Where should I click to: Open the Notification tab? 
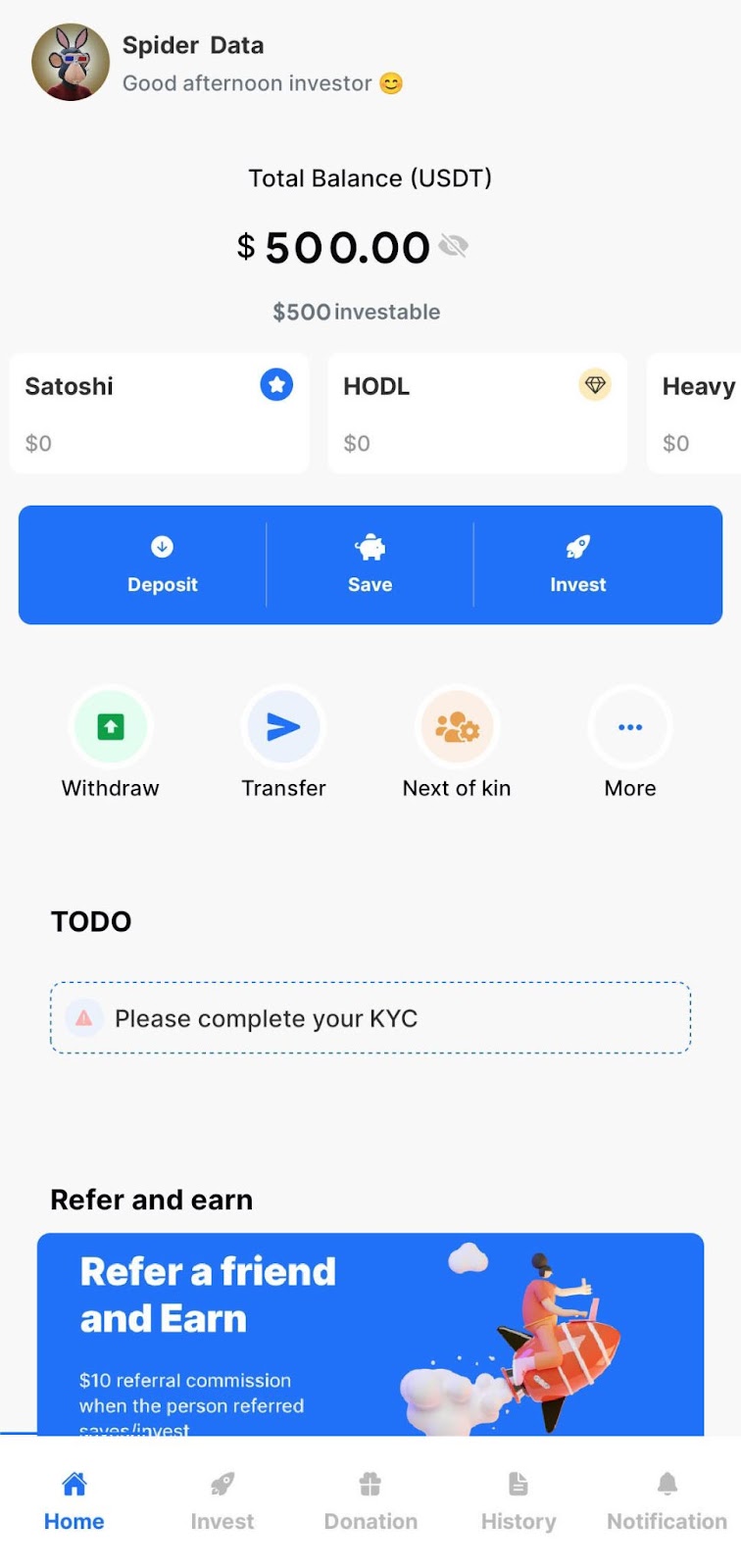[x=667, y=1501]
